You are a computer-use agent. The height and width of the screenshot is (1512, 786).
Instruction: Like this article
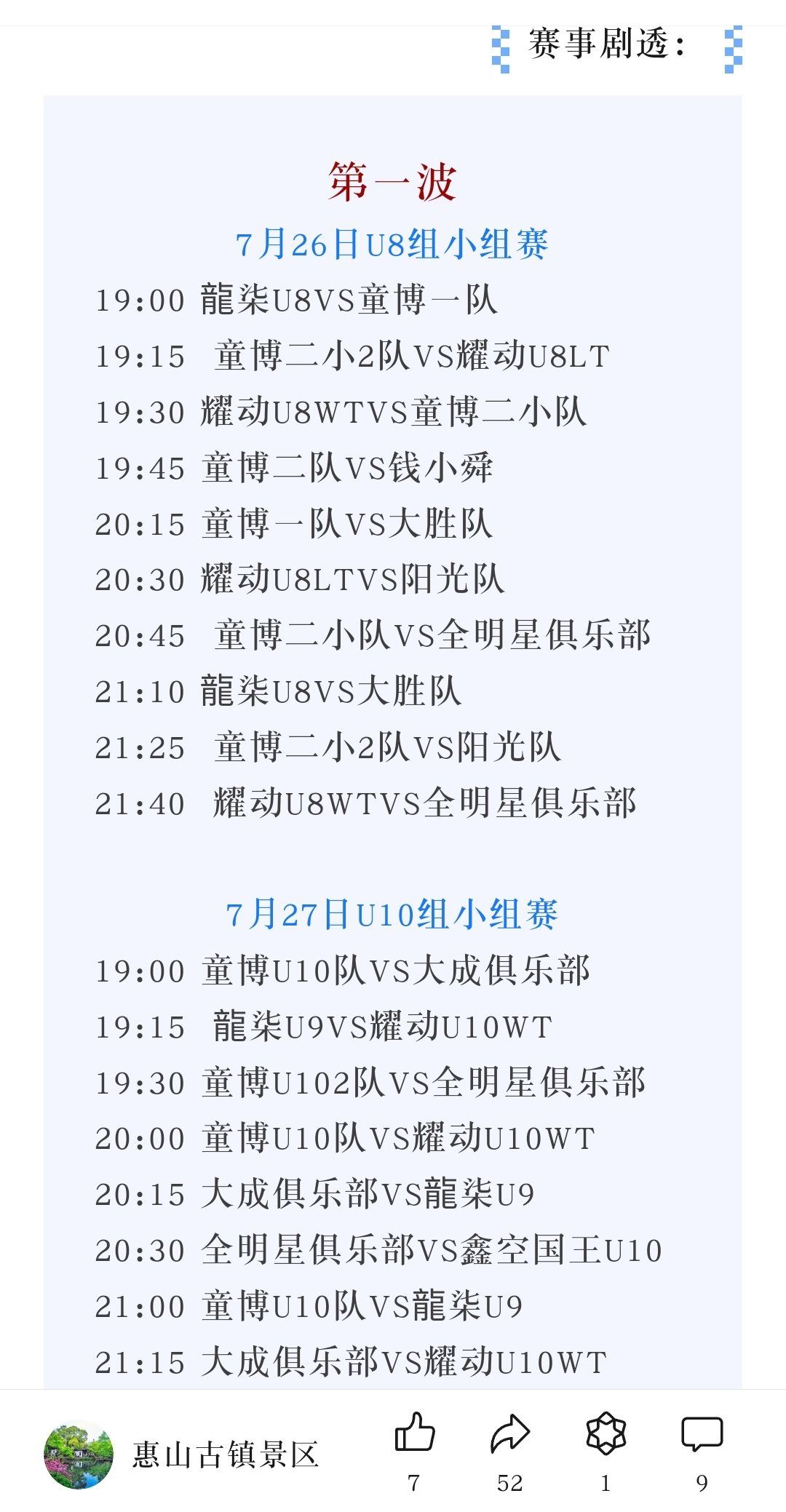coord(414,1433)
